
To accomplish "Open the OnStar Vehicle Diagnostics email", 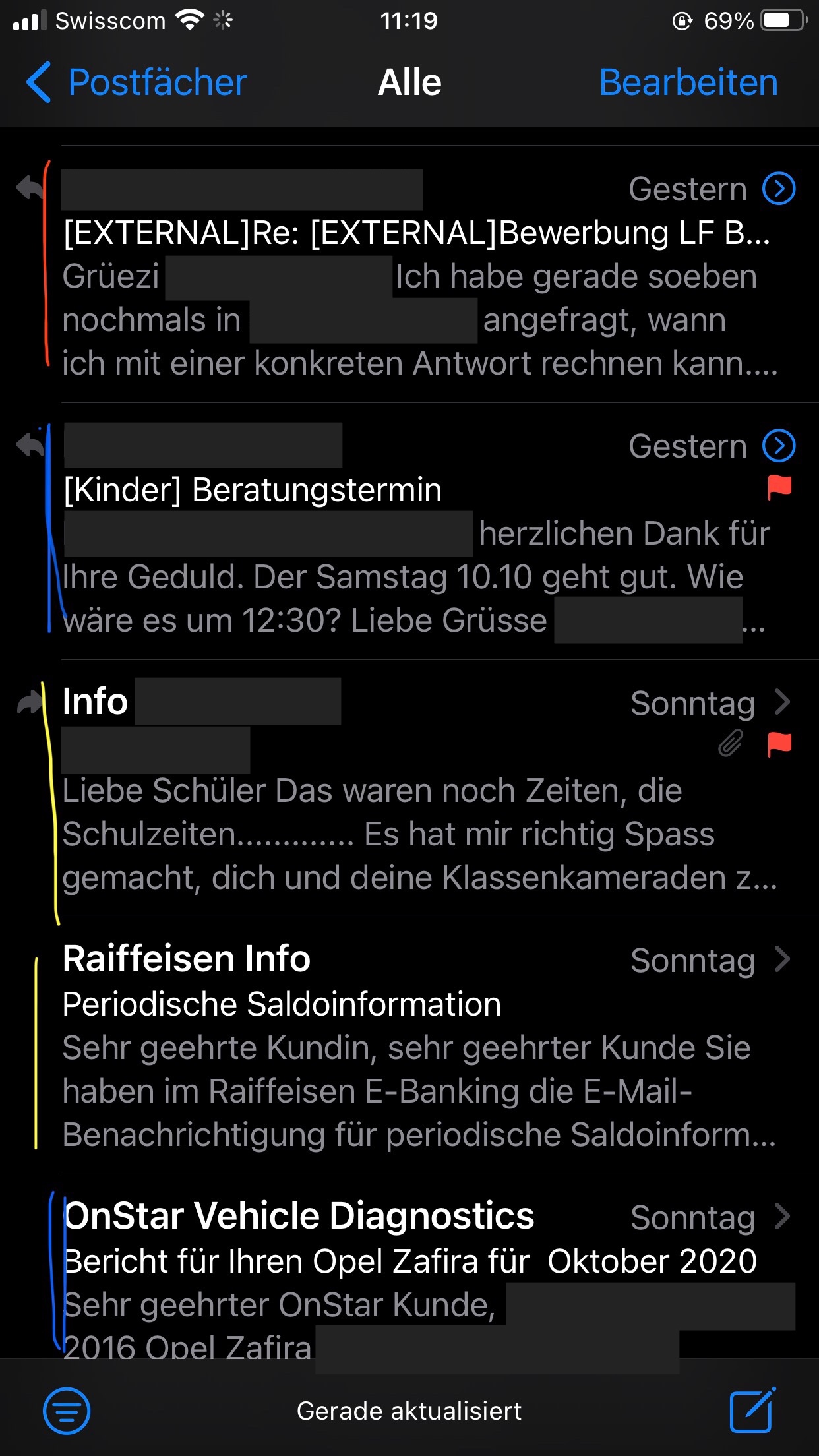I will 409,1266.
